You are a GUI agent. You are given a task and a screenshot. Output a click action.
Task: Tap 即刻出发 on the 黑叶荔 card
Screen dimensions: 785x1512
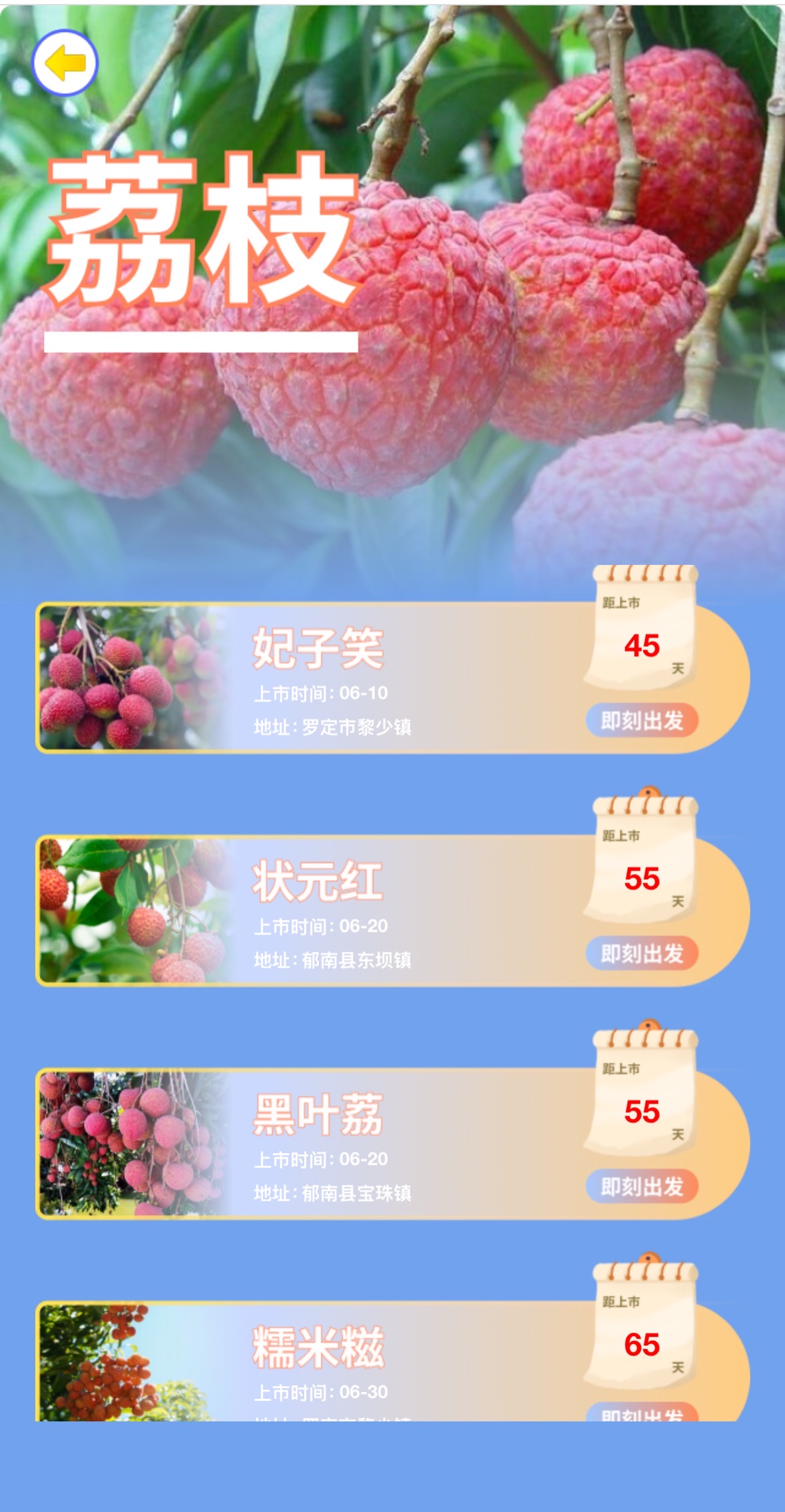642,1186
